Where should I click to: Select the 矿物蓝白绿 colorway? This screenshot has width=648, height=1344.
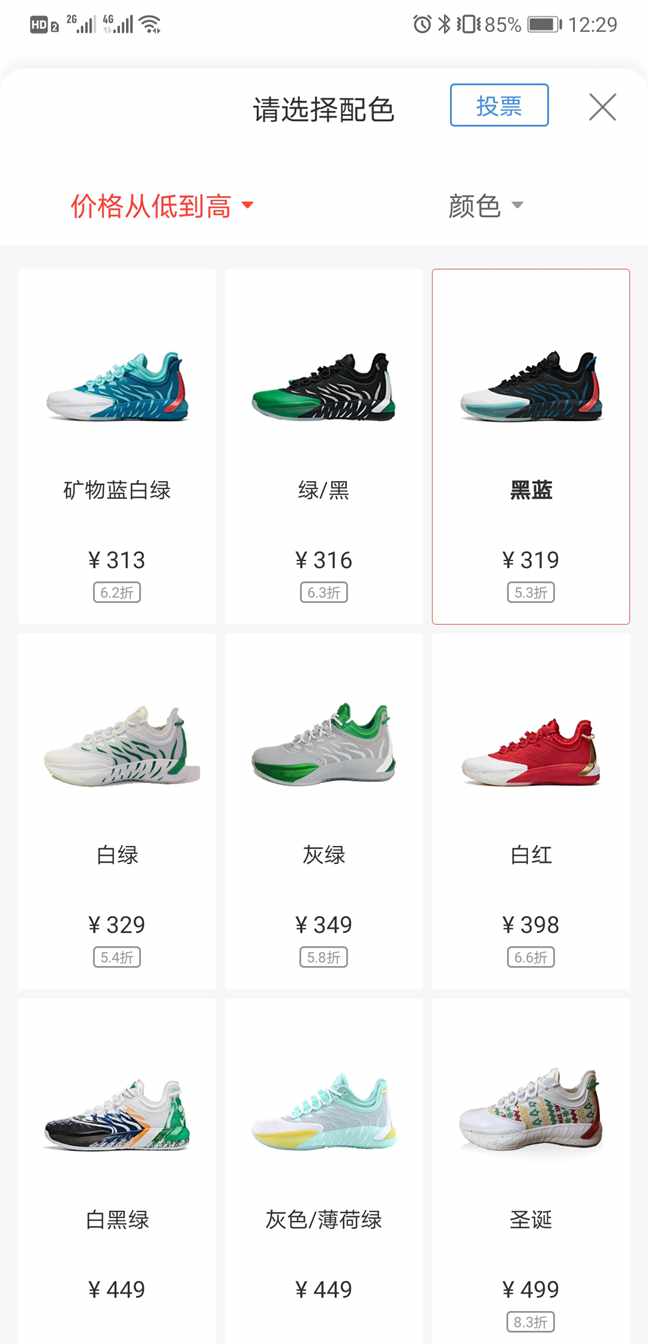click(117, 446)
